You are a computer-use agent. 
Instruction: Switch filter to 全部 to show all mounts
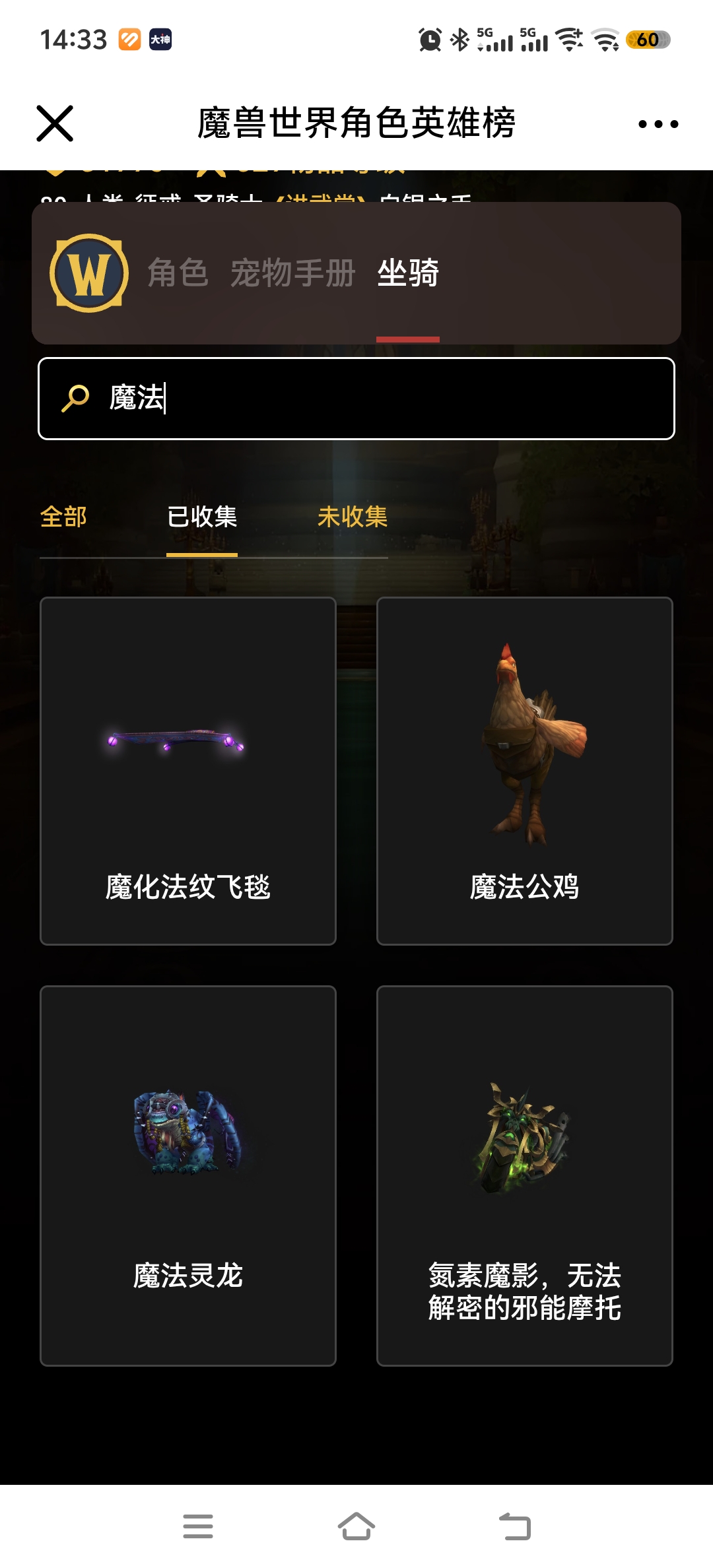[63, 517]
